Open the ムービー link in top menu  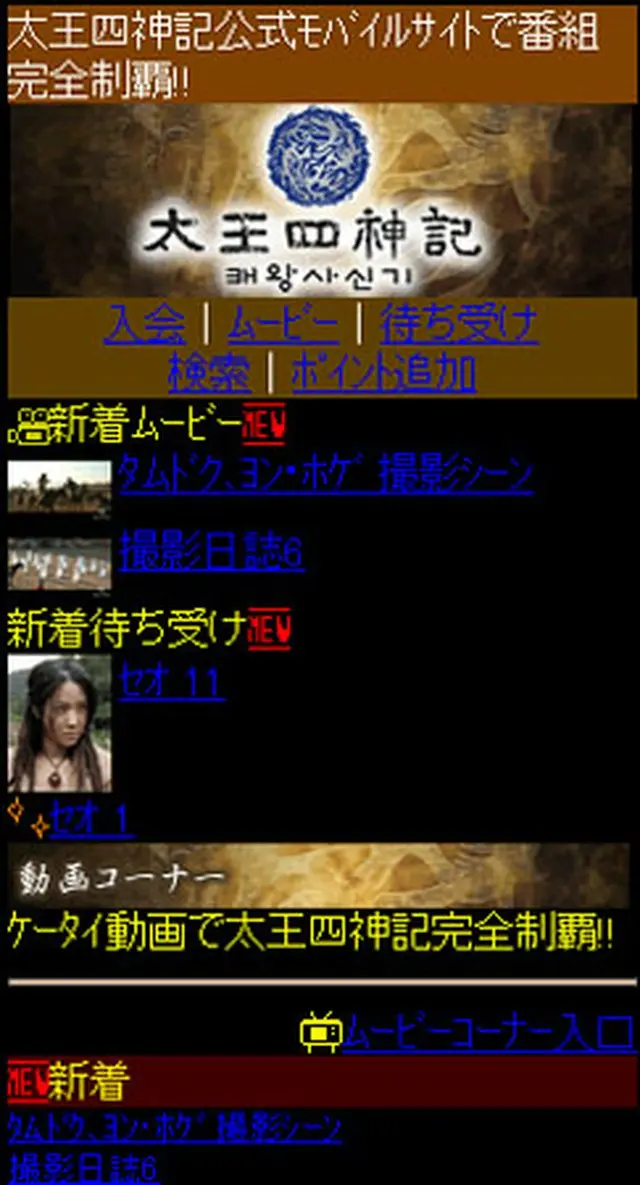(282, 324)
